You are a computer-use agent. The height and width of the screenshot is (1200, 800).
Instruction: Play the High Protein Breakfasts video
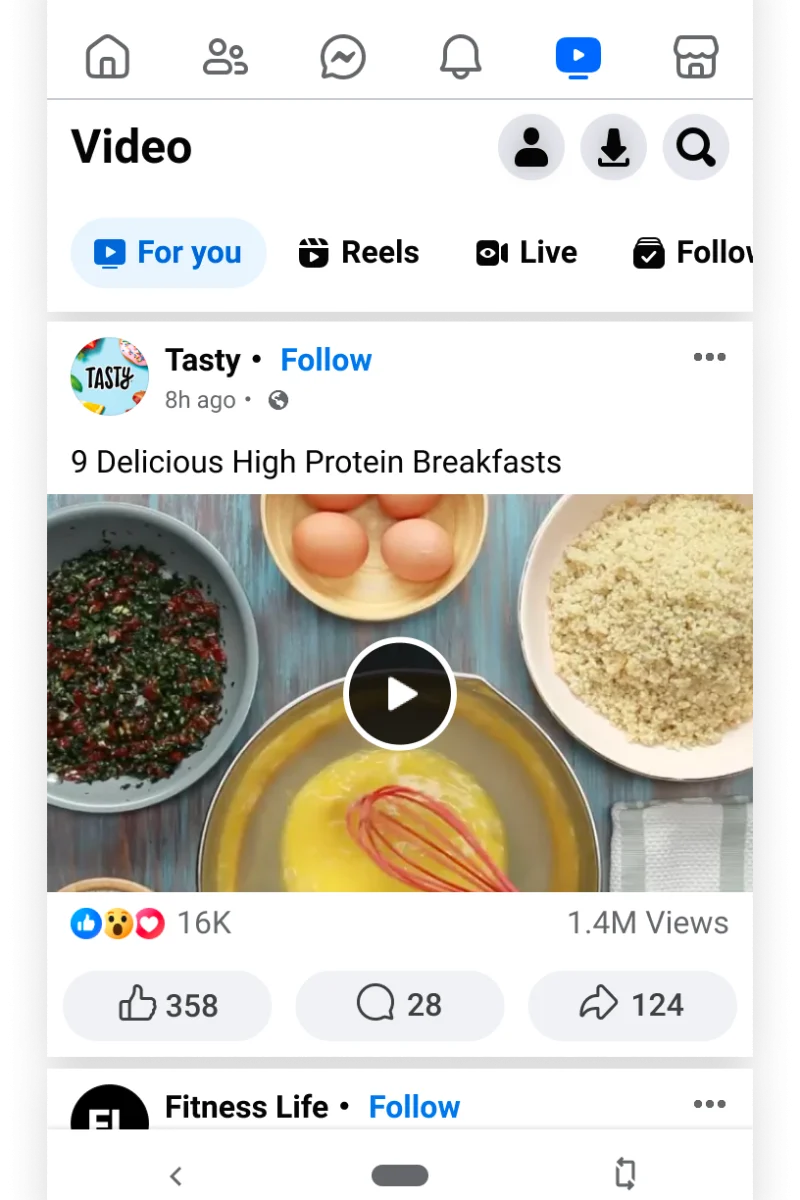tap(400, 693)
